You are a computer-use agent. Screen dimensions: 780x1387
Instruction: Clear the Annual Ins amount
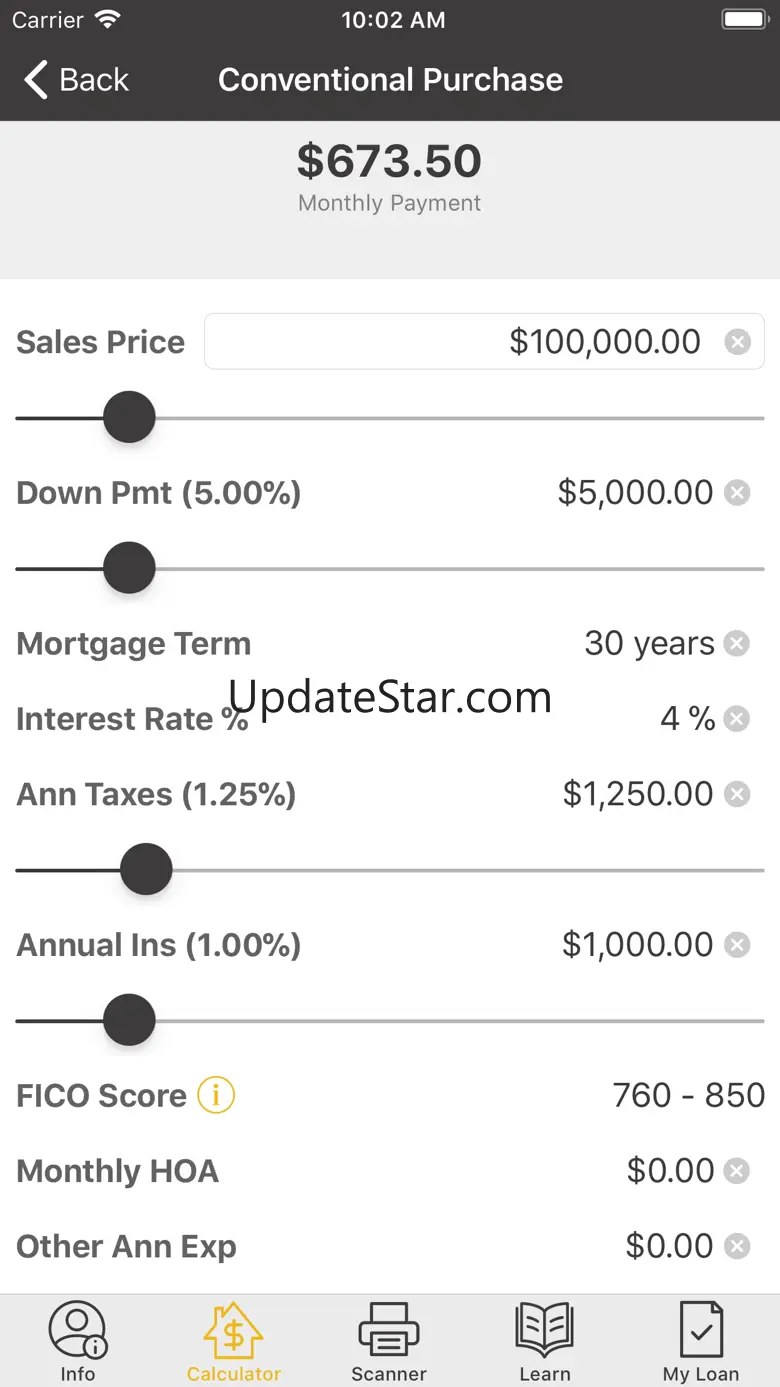pyautogui.click(x=737, y=945)
